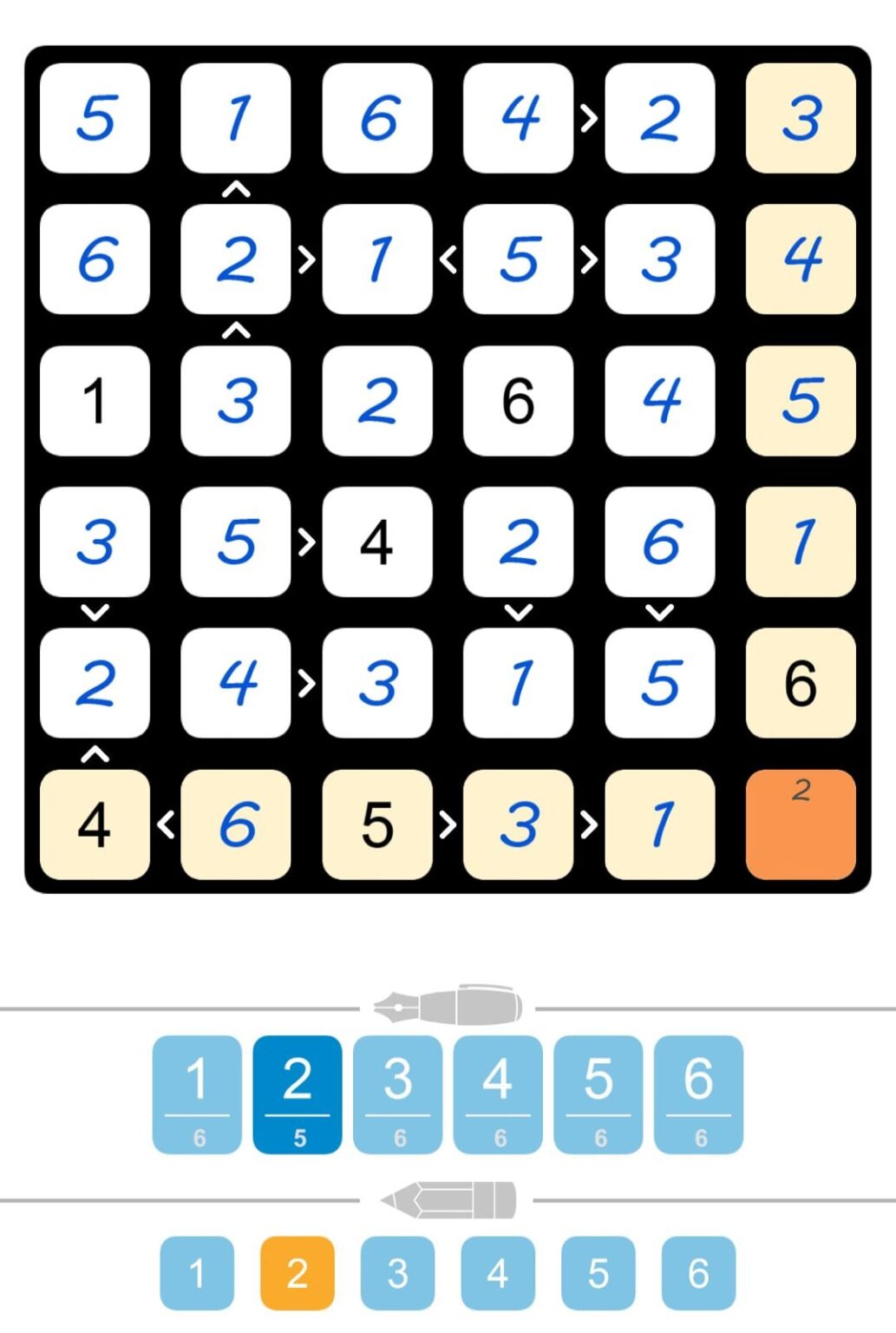Enter pen digit 1
This screenshot has width=896, height=1333.
point(197,1093)
